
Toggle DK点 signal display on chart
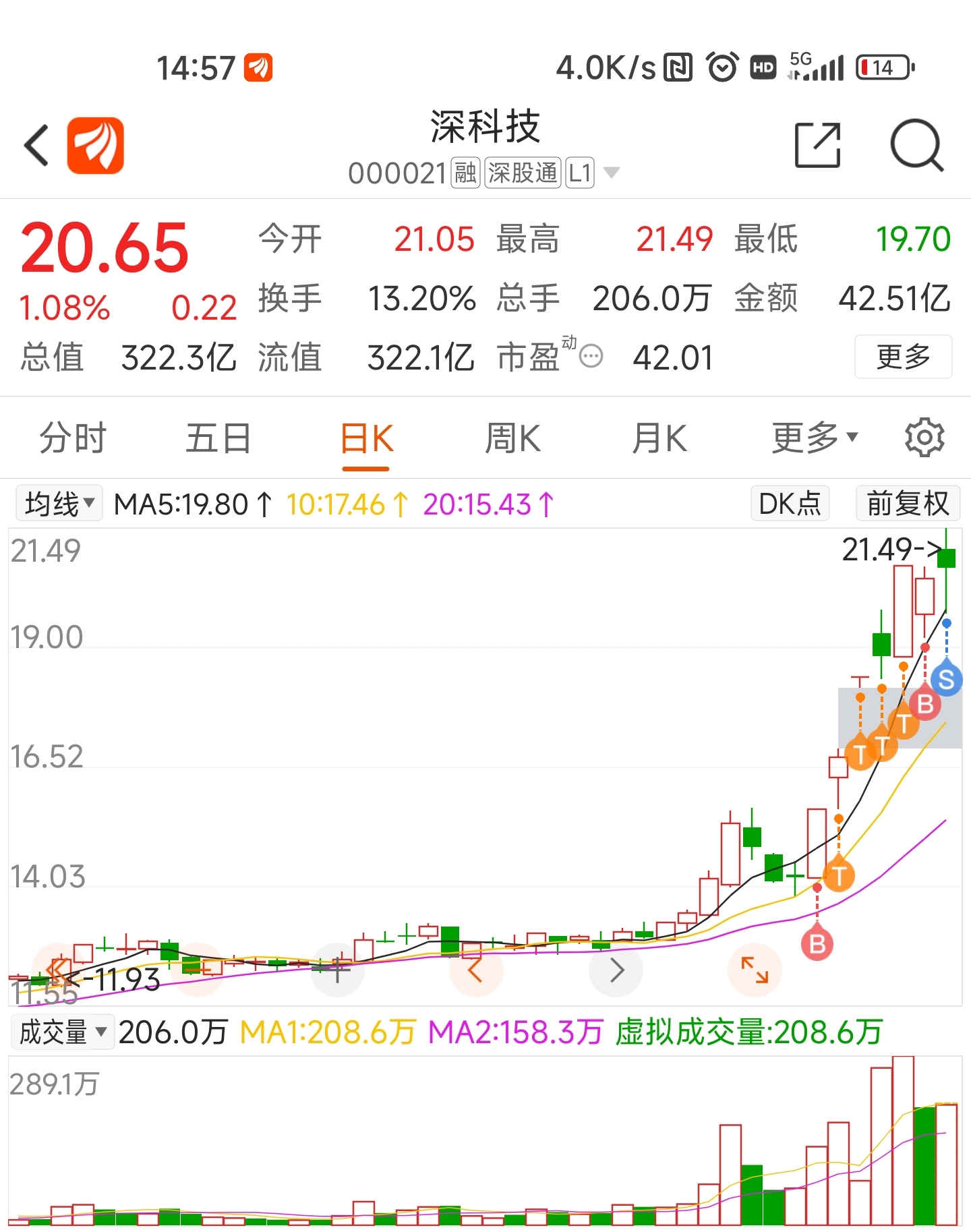pos(789,502)
